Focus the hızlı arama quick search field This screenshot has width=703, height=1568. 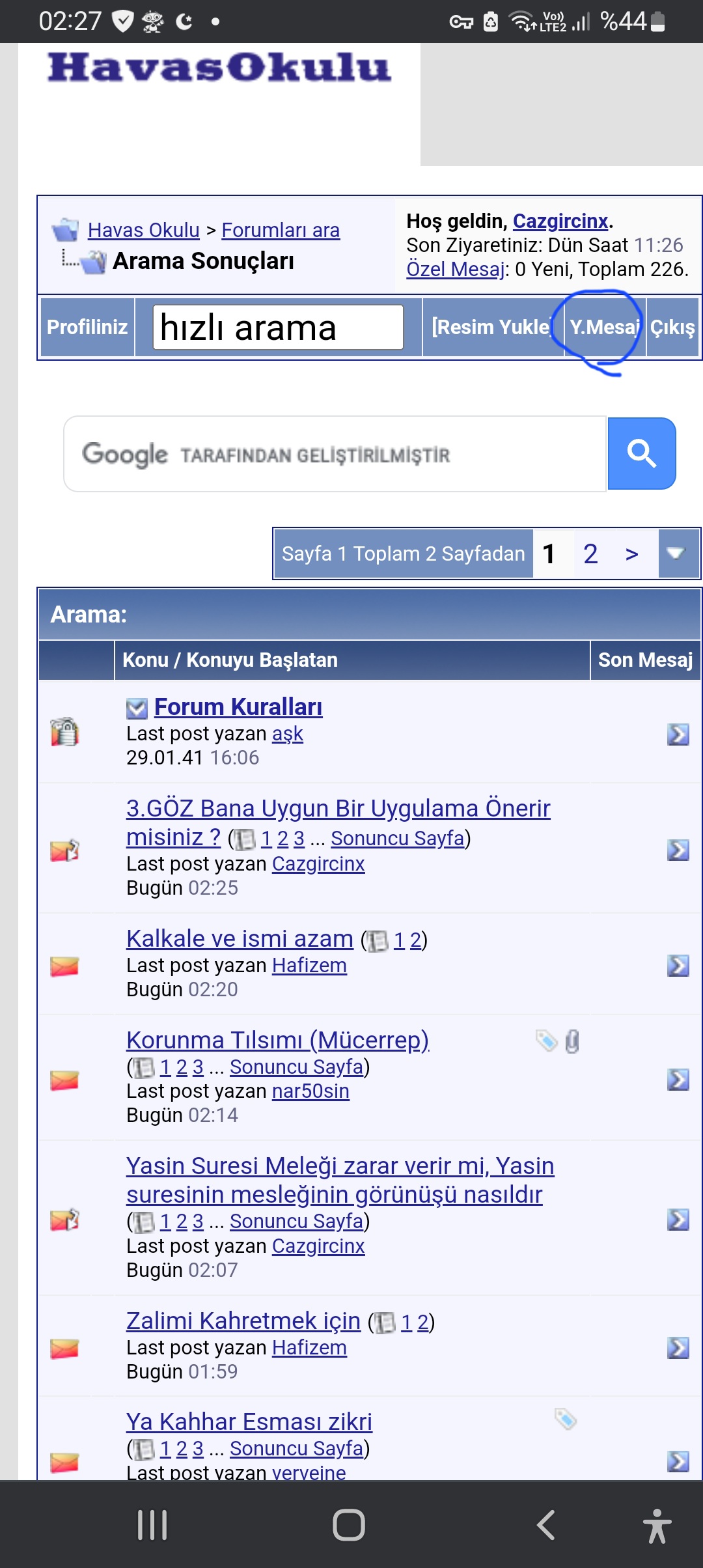click(x=278, y=327)
